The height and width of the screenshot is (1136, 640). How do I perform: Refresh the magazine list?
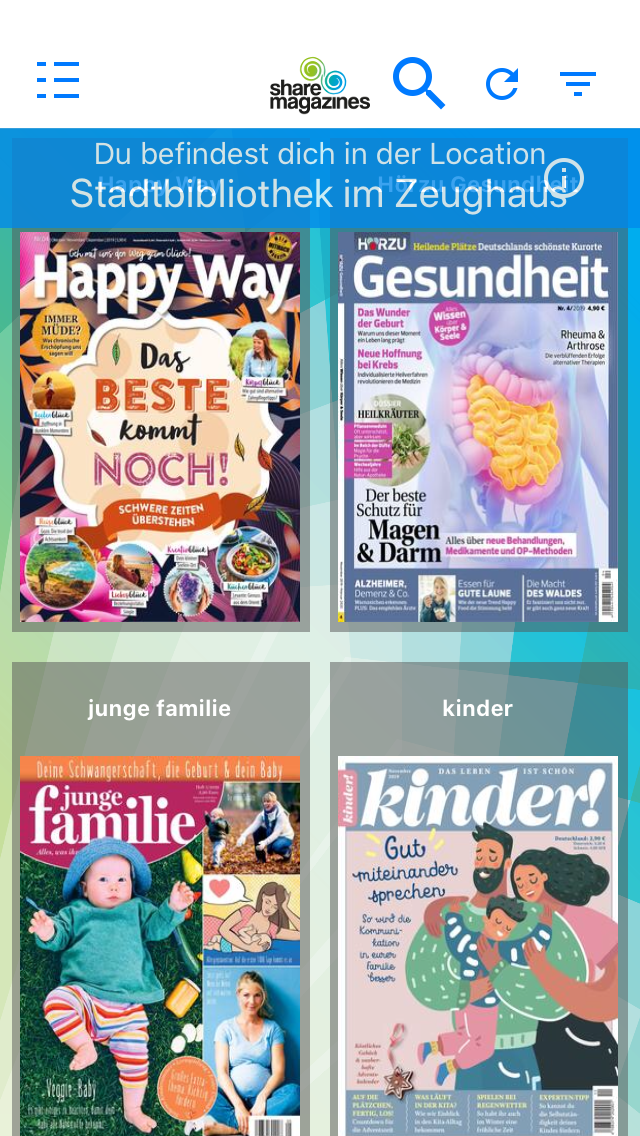click(502, 84)
